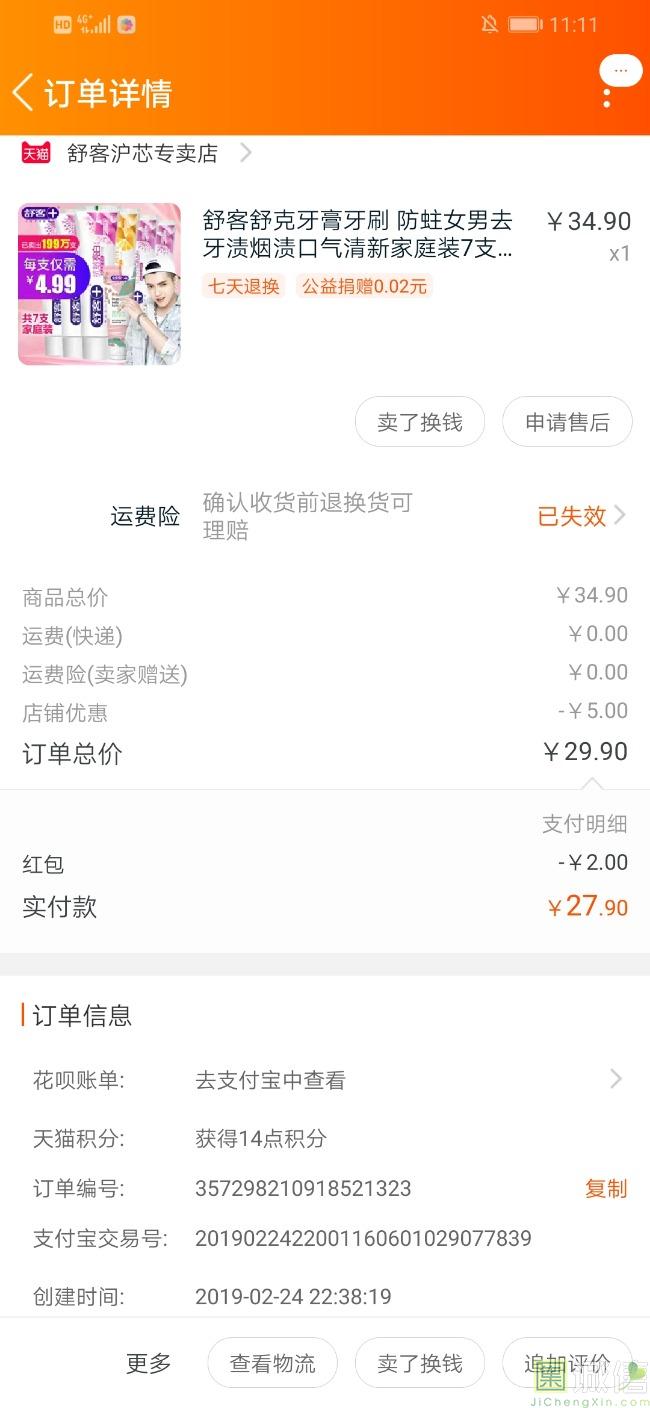Tap 卖了换钱 under the product
The height and width of the screenshot is (1408, 650).
pyautogui.click(x=420, y=422)
